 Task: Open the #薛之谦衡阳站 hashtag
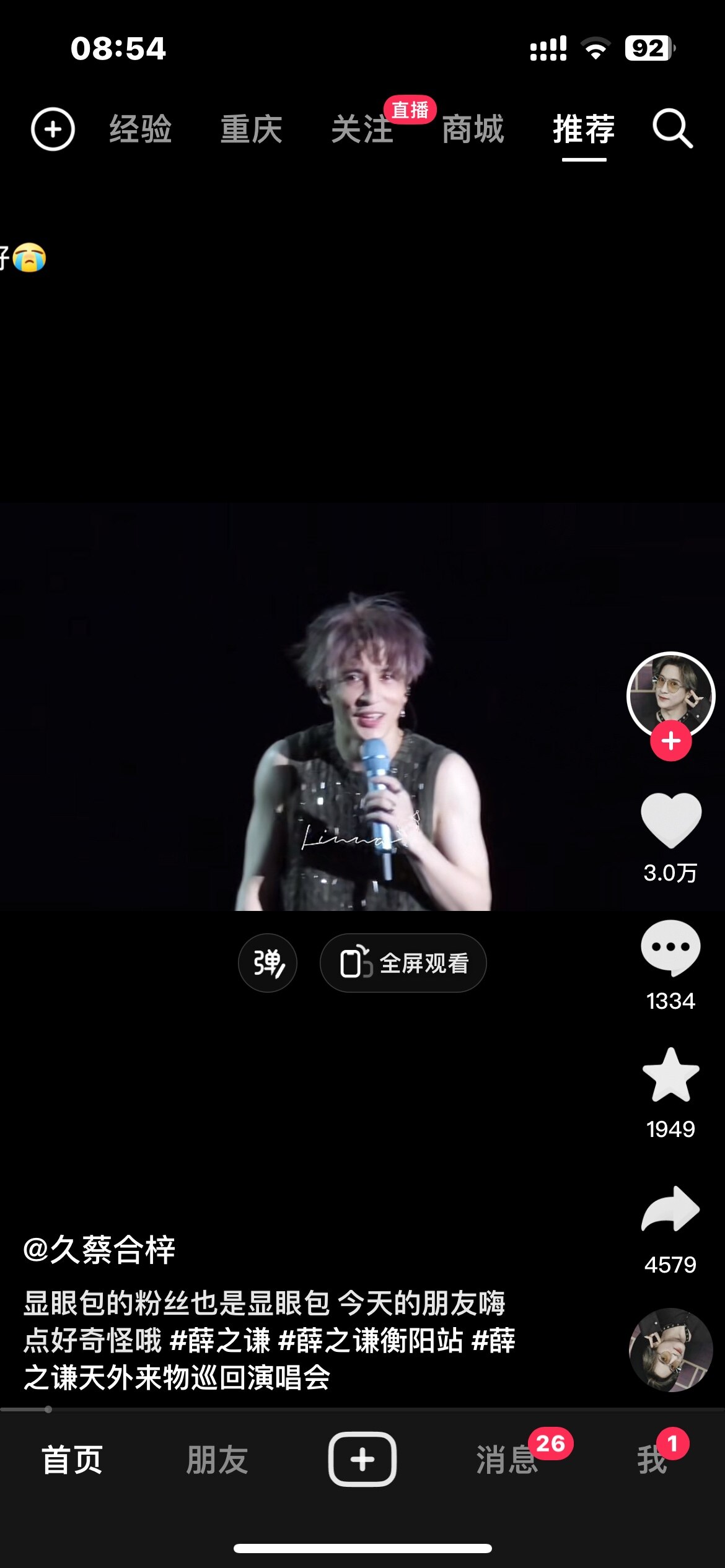click(x=371, y=1340)
